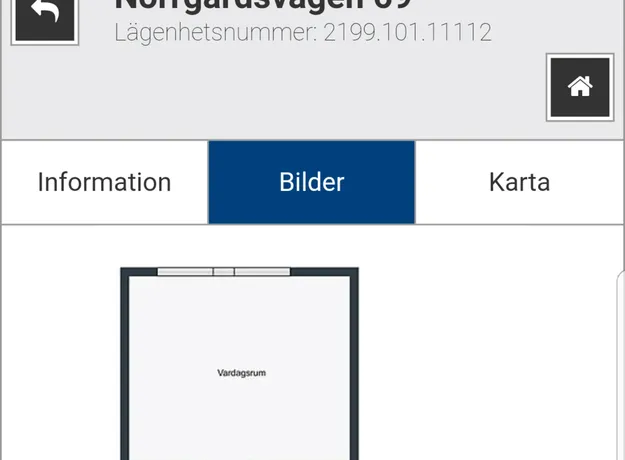Viewport: 625px width, 460px height.
Task: Open the Karta tab
Action: point(519,182)
